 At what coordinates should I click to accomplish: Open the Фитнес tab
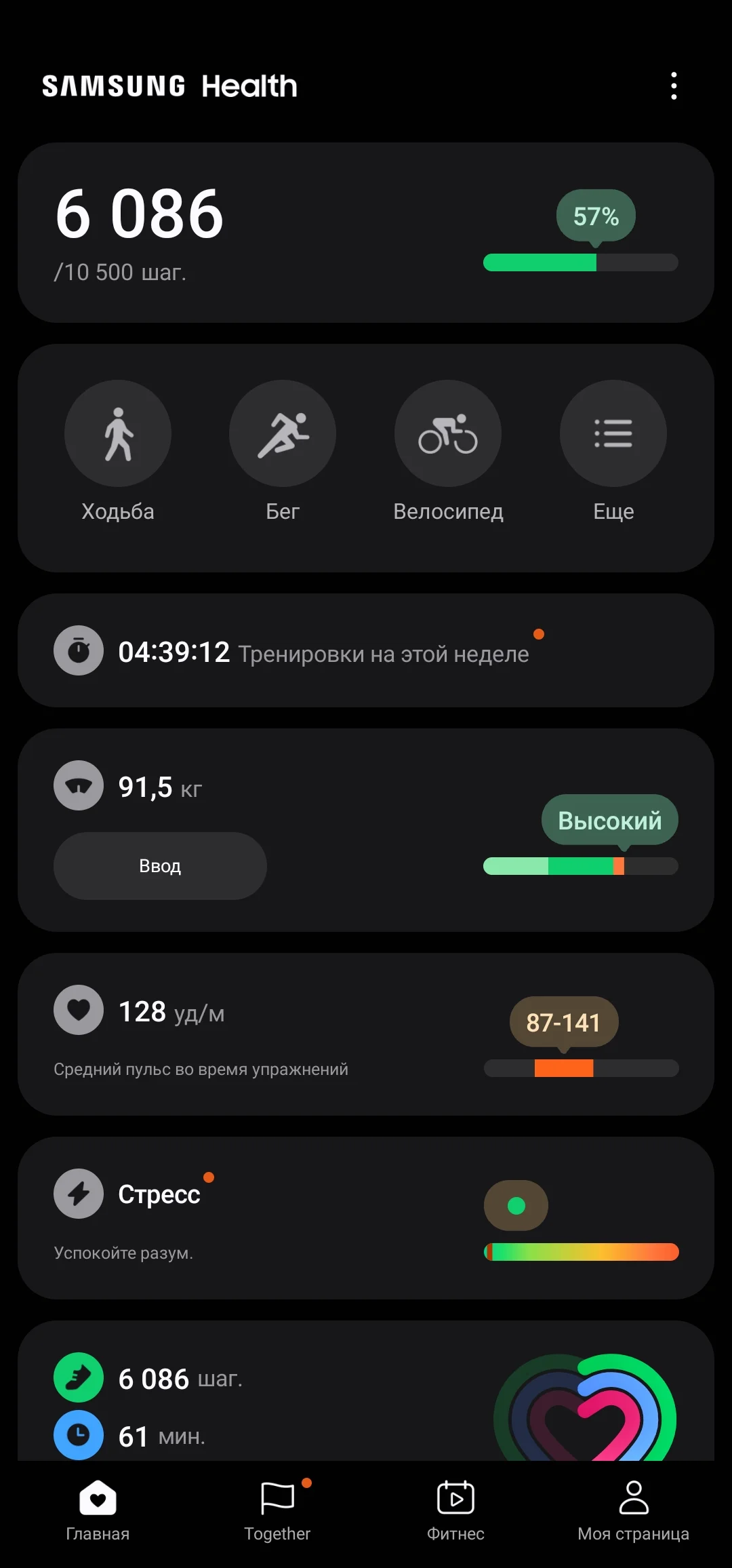[455, 1512]
